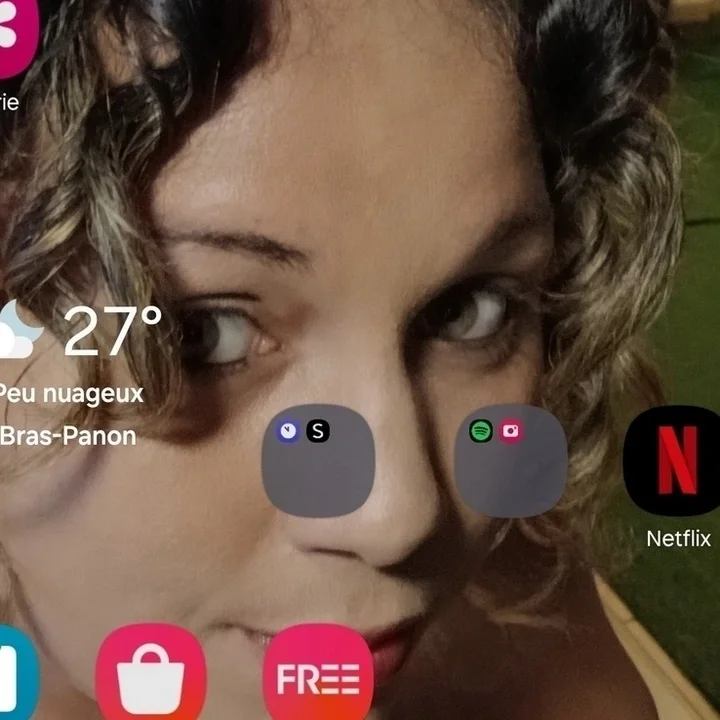This screenshot has width=720, height=720.
Task: Open the folder containing Spotify
Action: point(511,461)
